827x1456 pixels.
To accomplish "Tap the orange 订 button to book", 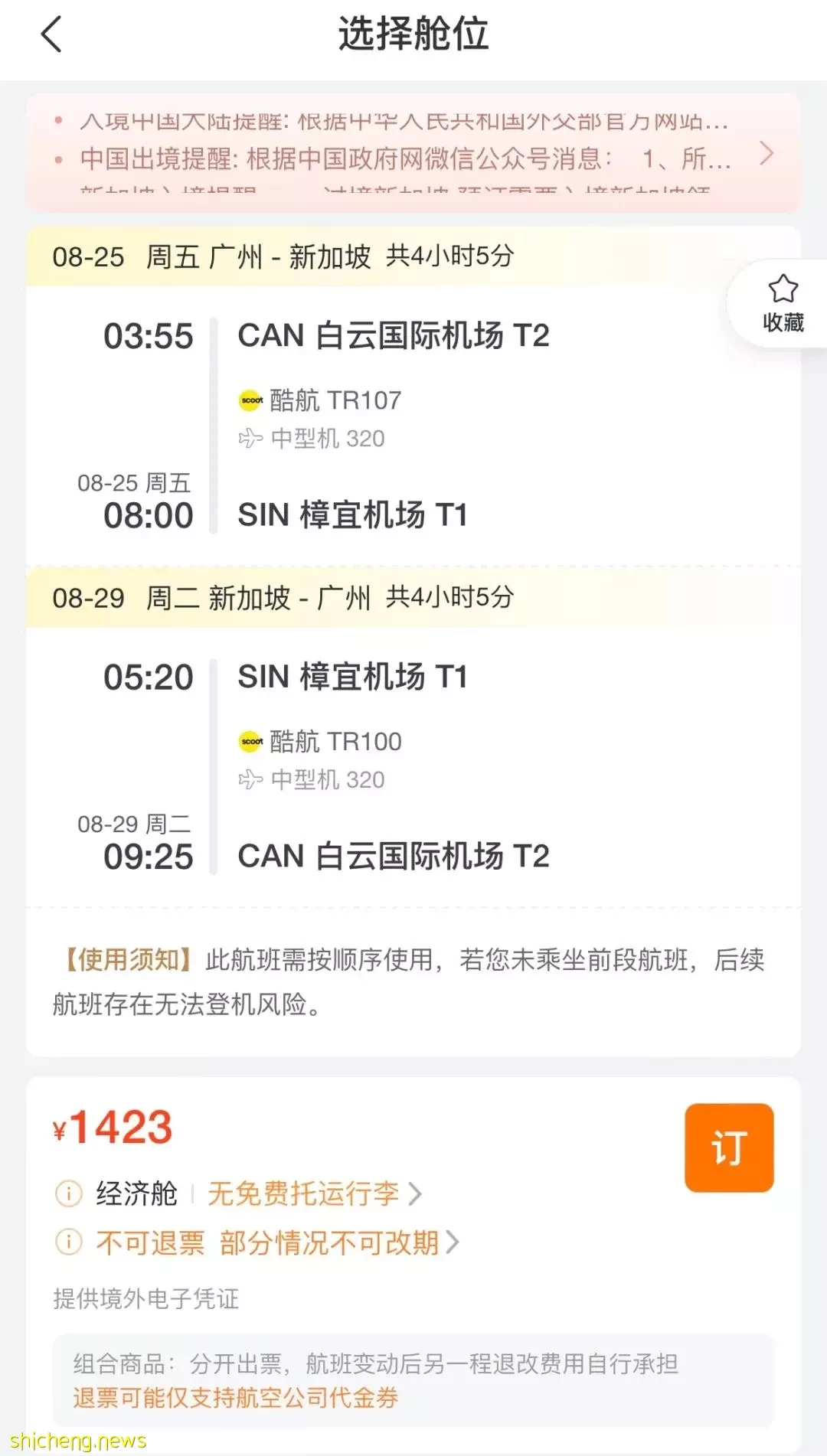I will click(x=729, y=1147).
